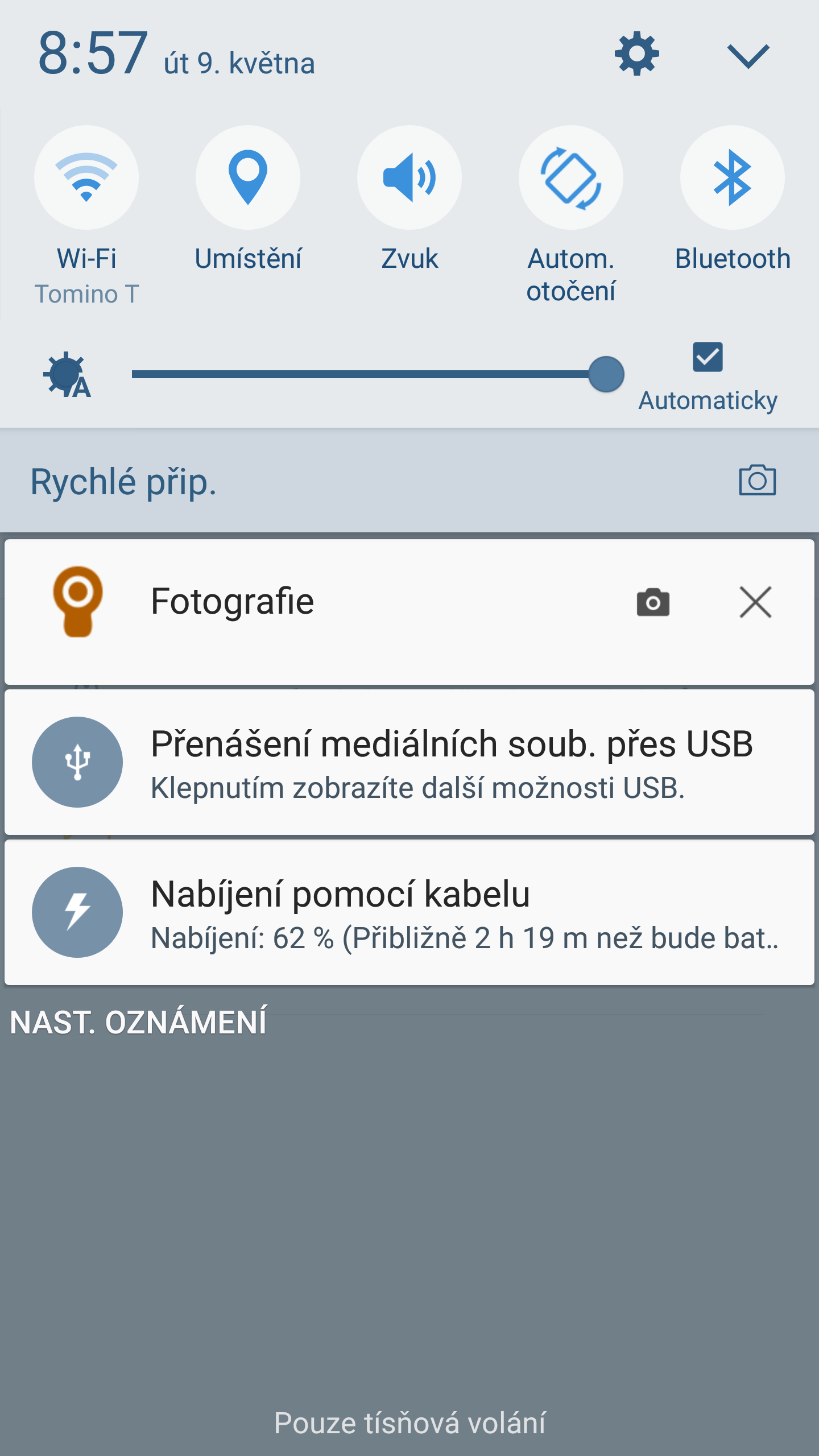Viewport: 819px width, 1456px height.
Task: Open the Nabíjení pomocí kabelu notification
Action: pos(409,913)
